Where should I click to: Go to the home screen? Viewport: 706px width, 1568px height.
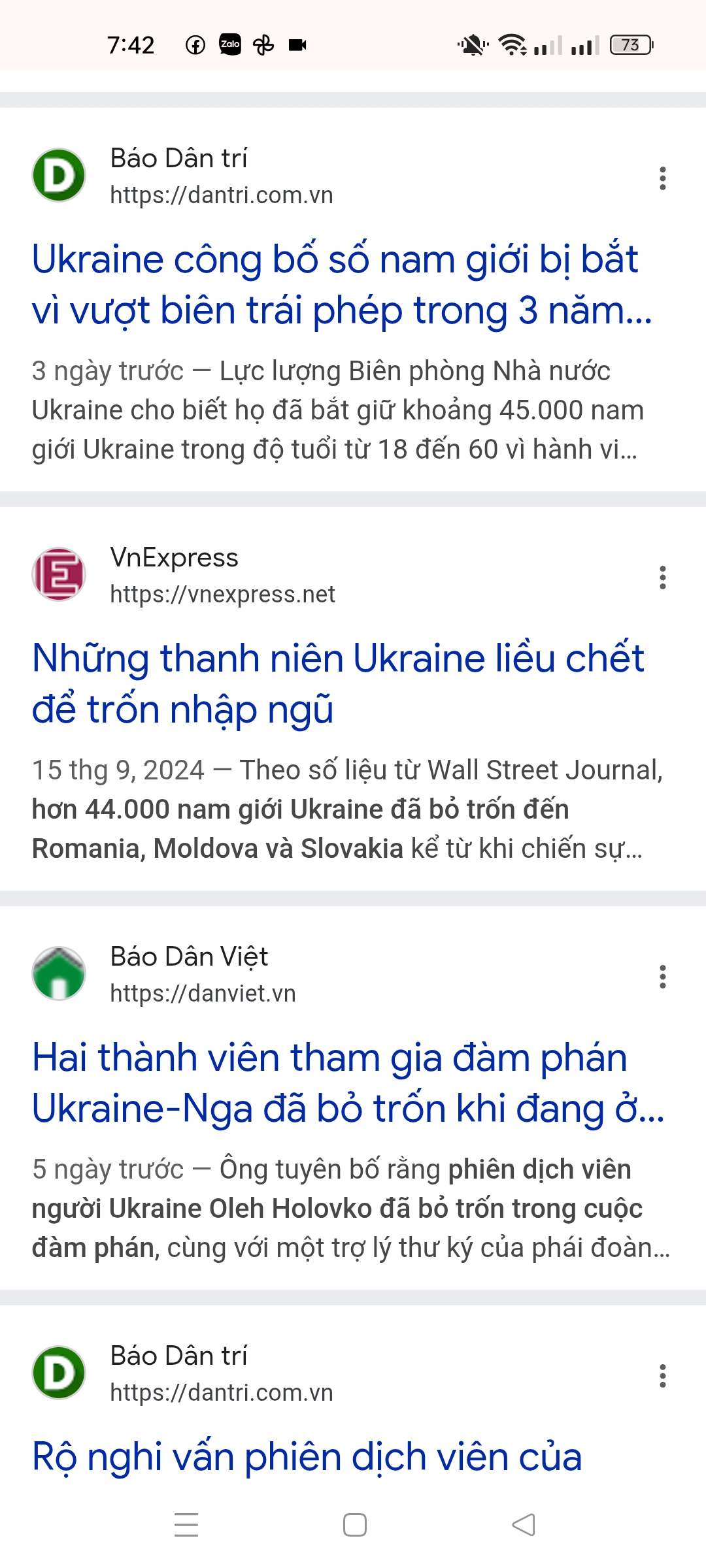tap(354, 1525)
